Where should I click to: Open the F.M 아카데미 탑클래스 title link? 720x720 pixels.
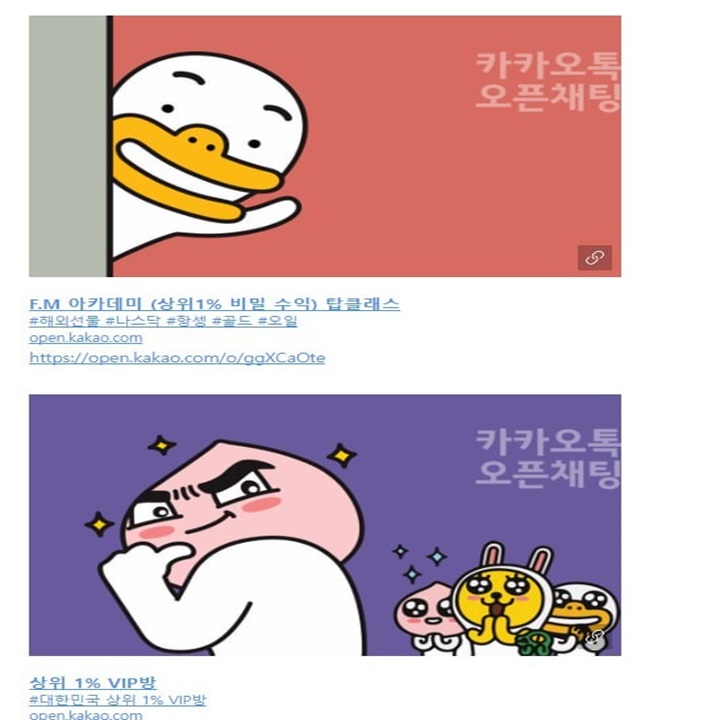[x=214, y=304]
